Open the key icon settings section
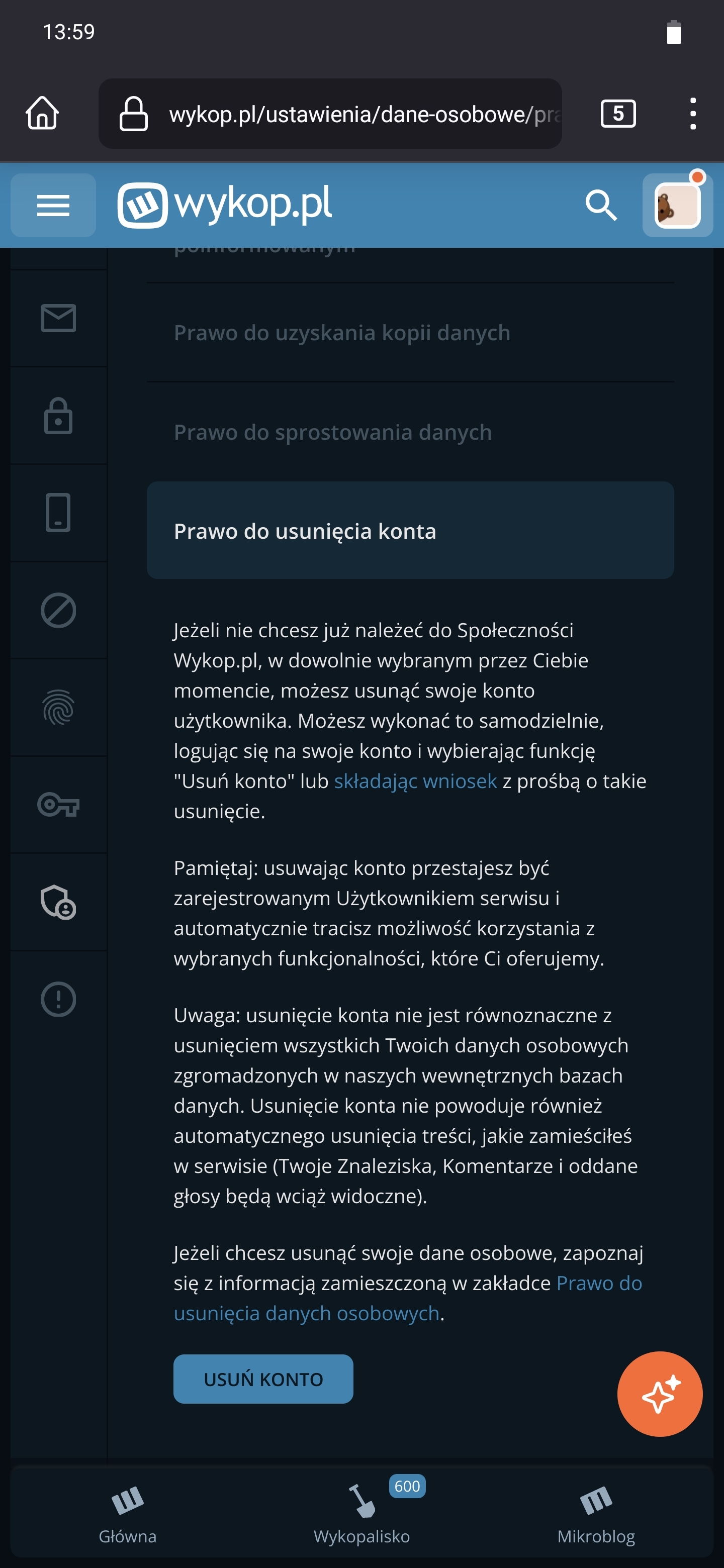Image resolution: width=724 pixels, height=1568 pixels. click(58, 805)
